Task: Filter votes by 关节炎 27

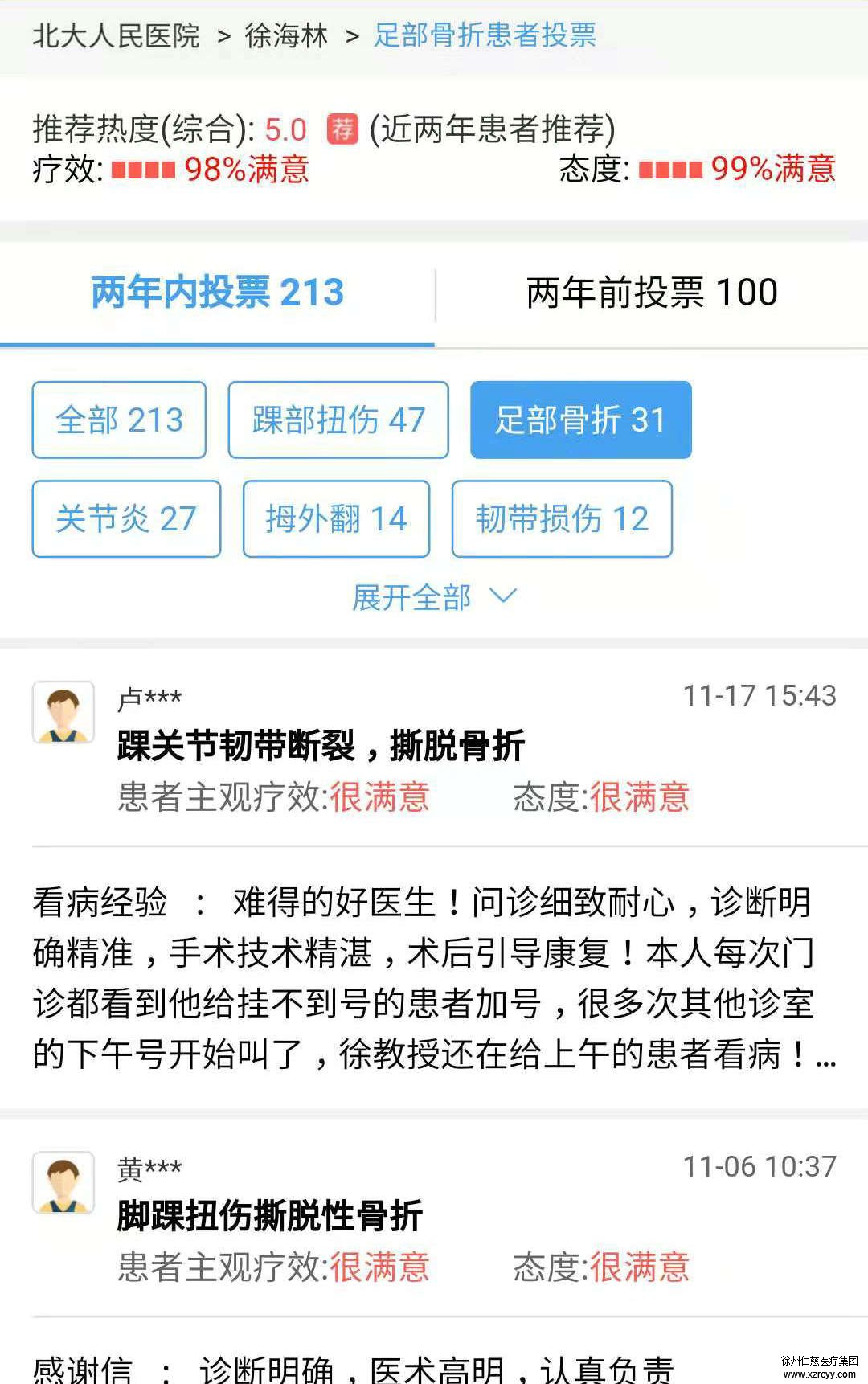Action: coord(126,518)
